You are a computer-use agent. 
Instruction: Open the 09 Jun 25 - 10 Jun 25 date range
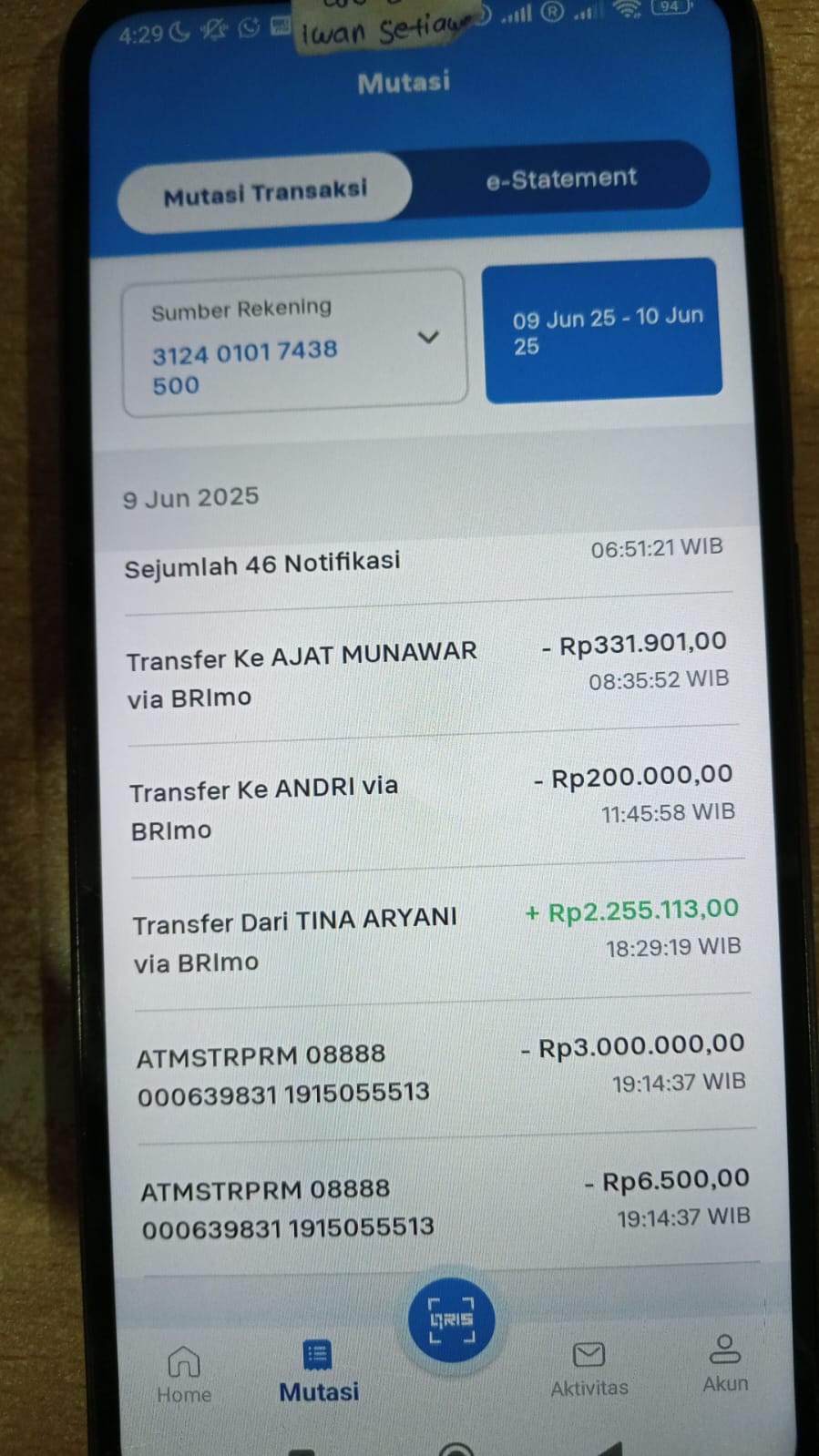(x=603, y=331)
